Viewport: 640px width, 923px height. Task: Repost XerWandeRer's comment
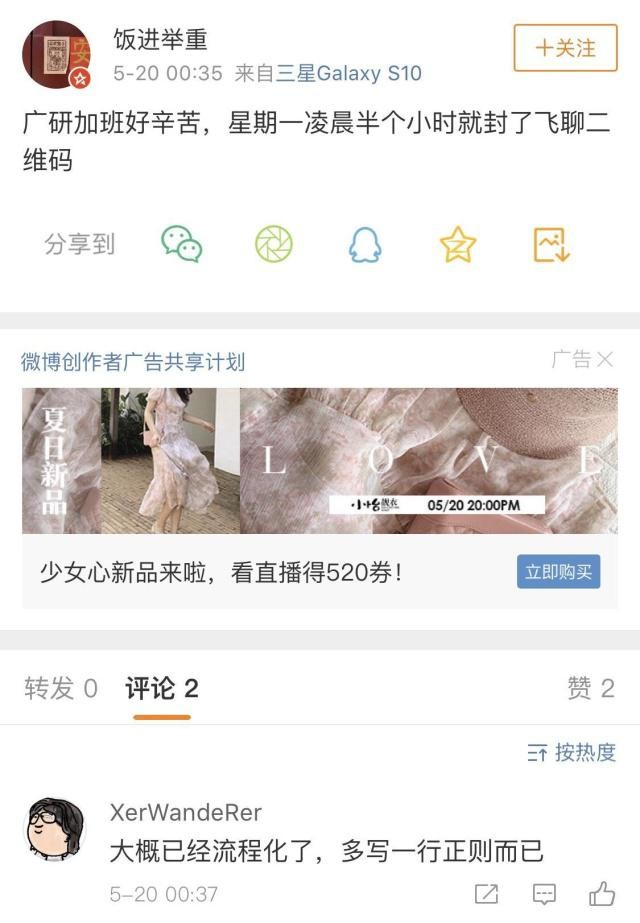[x=487, y=893]
